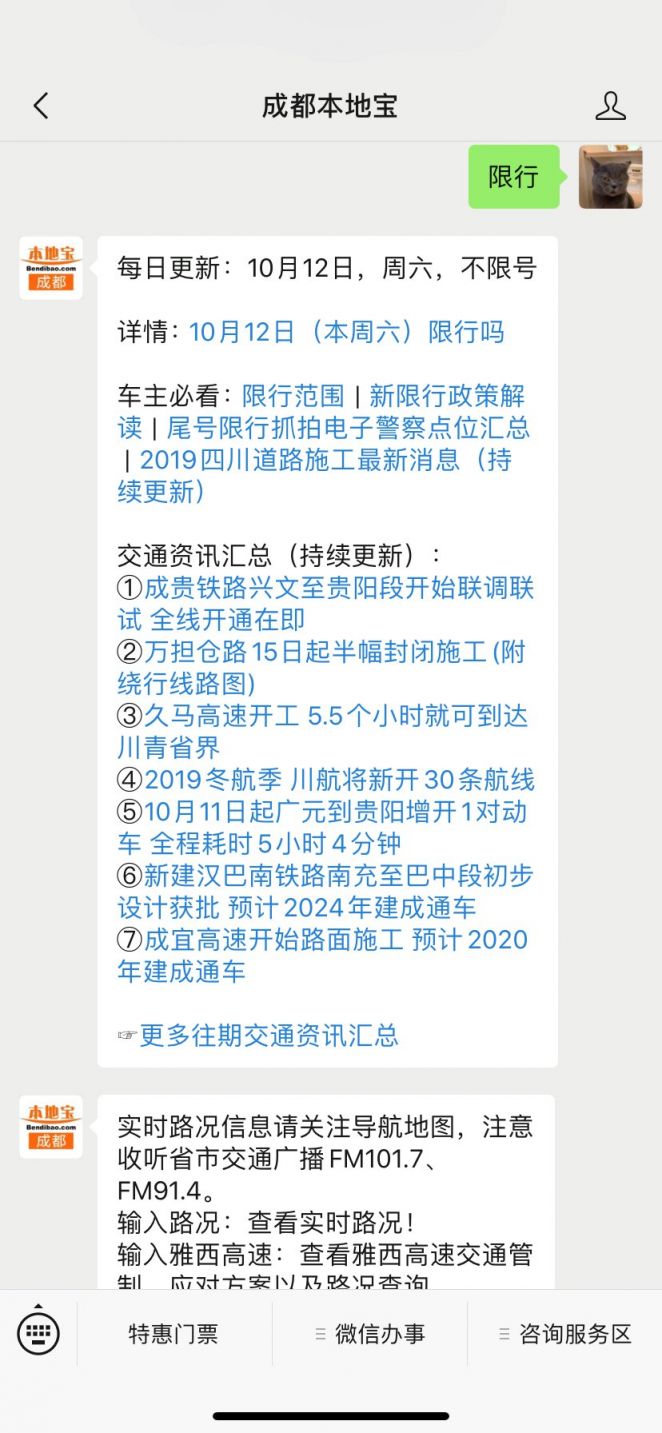Open news item ① 成贵铁路兴文至贵阳段
Viewport: 662px width, 1433px height.
click(x=326, y=604)
